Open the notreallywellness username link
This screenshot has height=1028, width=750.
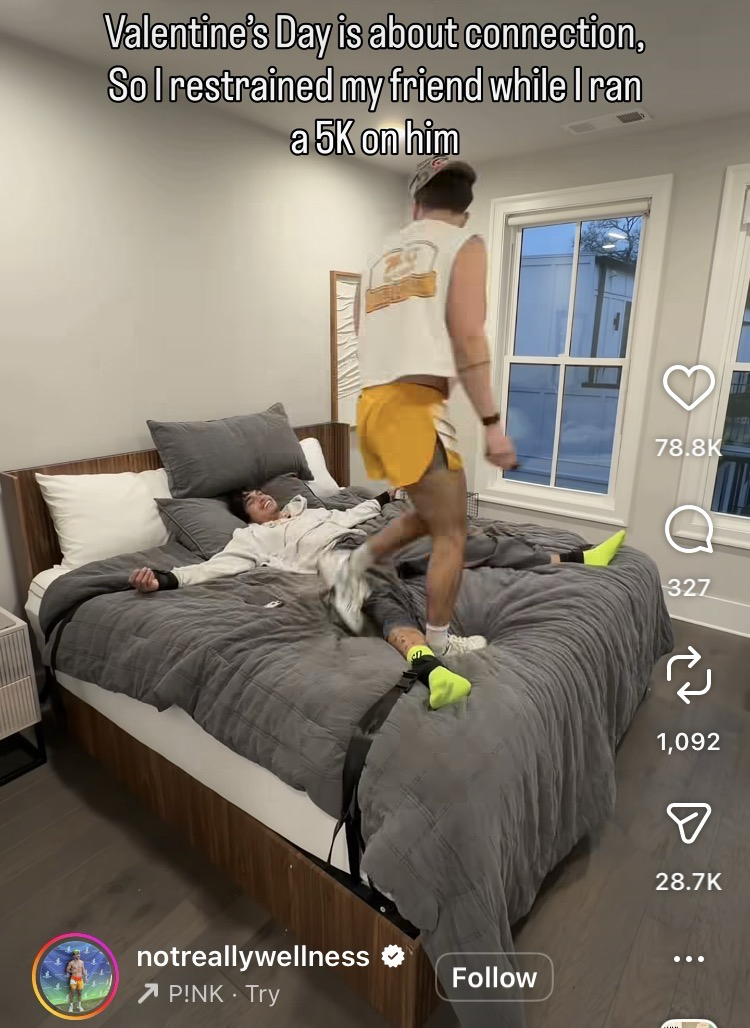(x=253, y=956)
